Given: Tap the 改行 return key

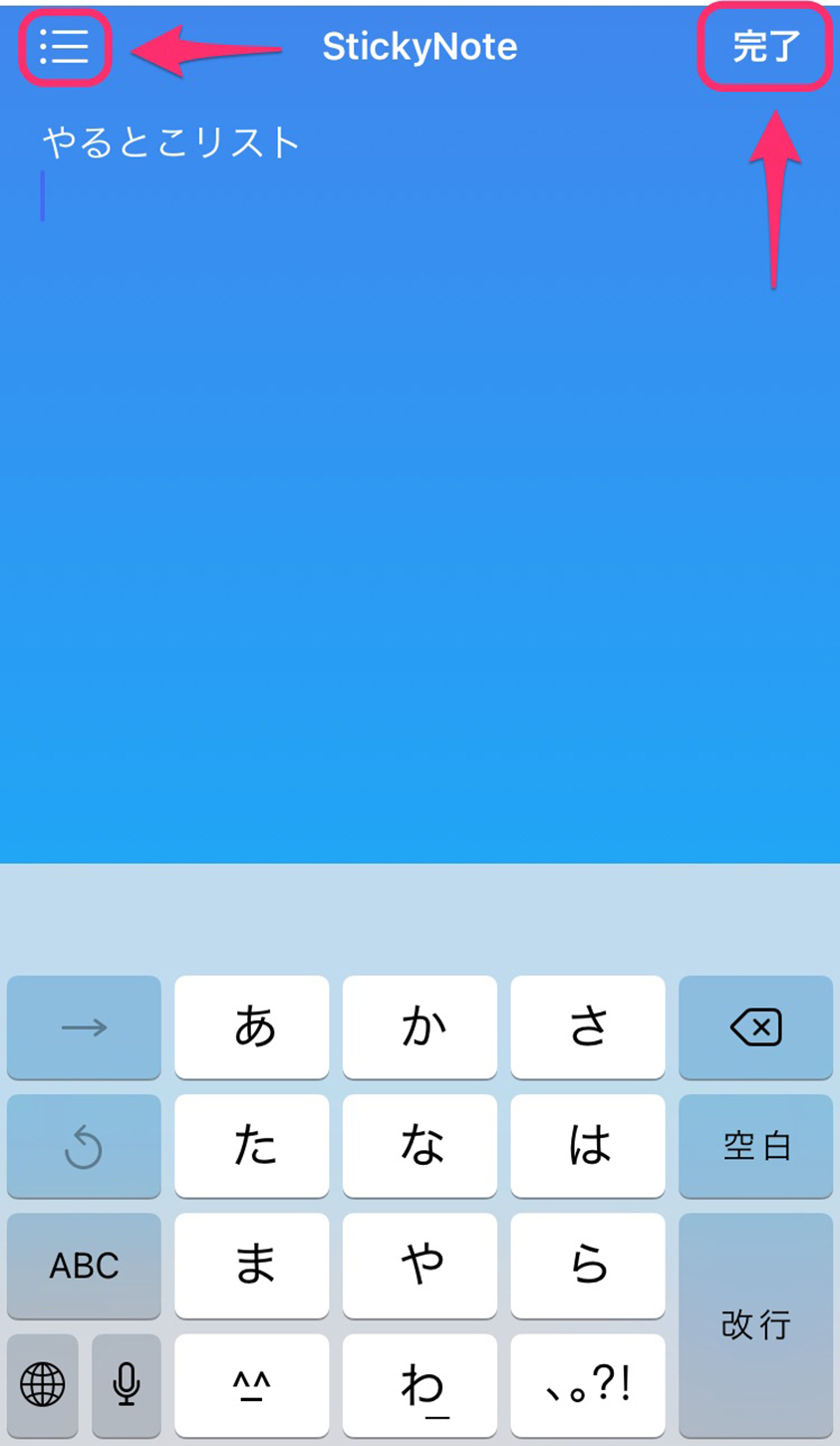Looking at the screenshot, I should pyautogui.click(x=755, y=1324).
